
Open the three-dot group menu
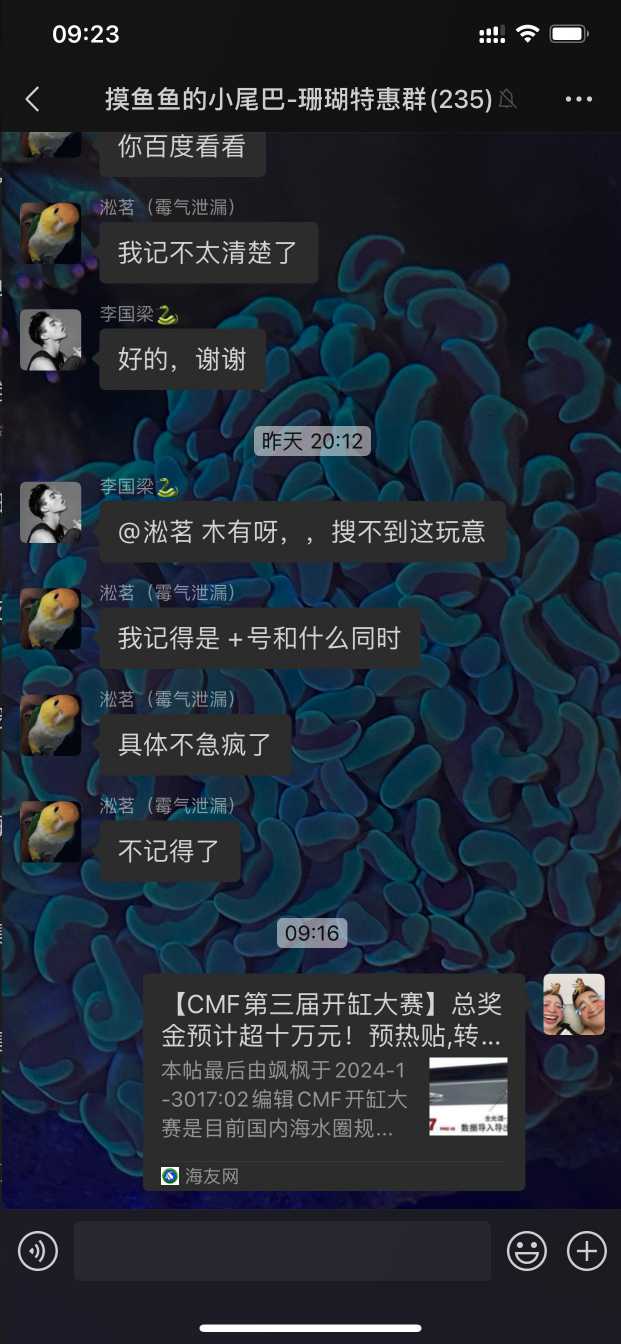point(579,98)
